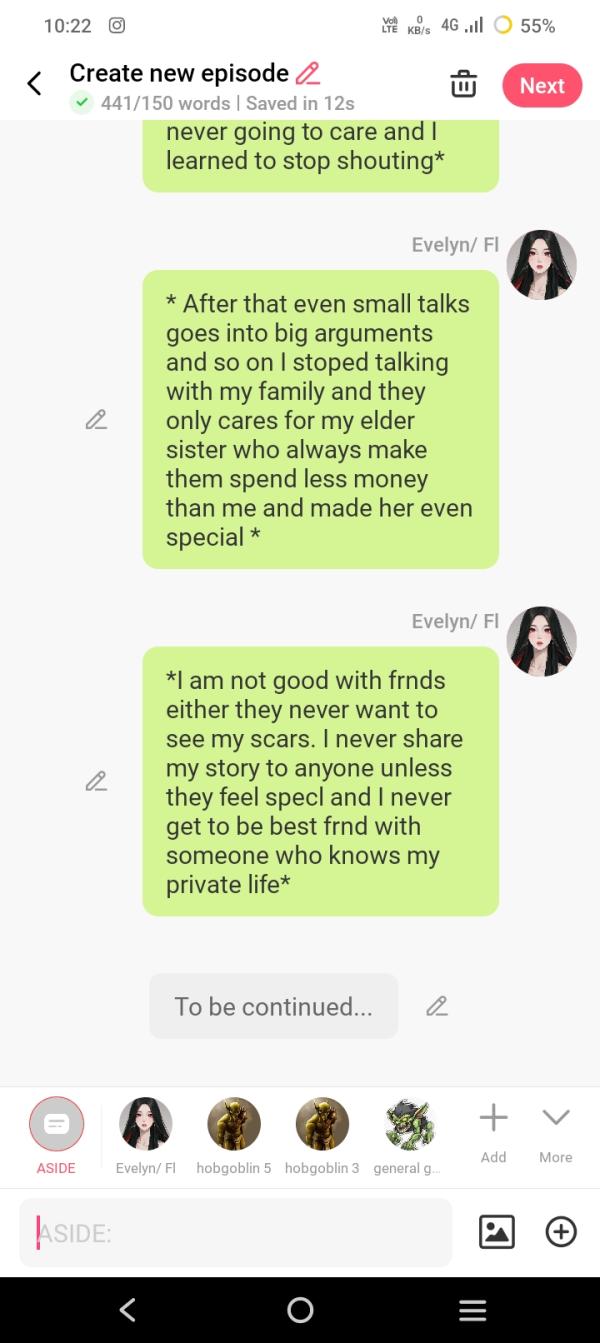Choose hobgoblin 5 as the speaker
The height and width of the screenshot is (1343, 600).
point(234,1124)
